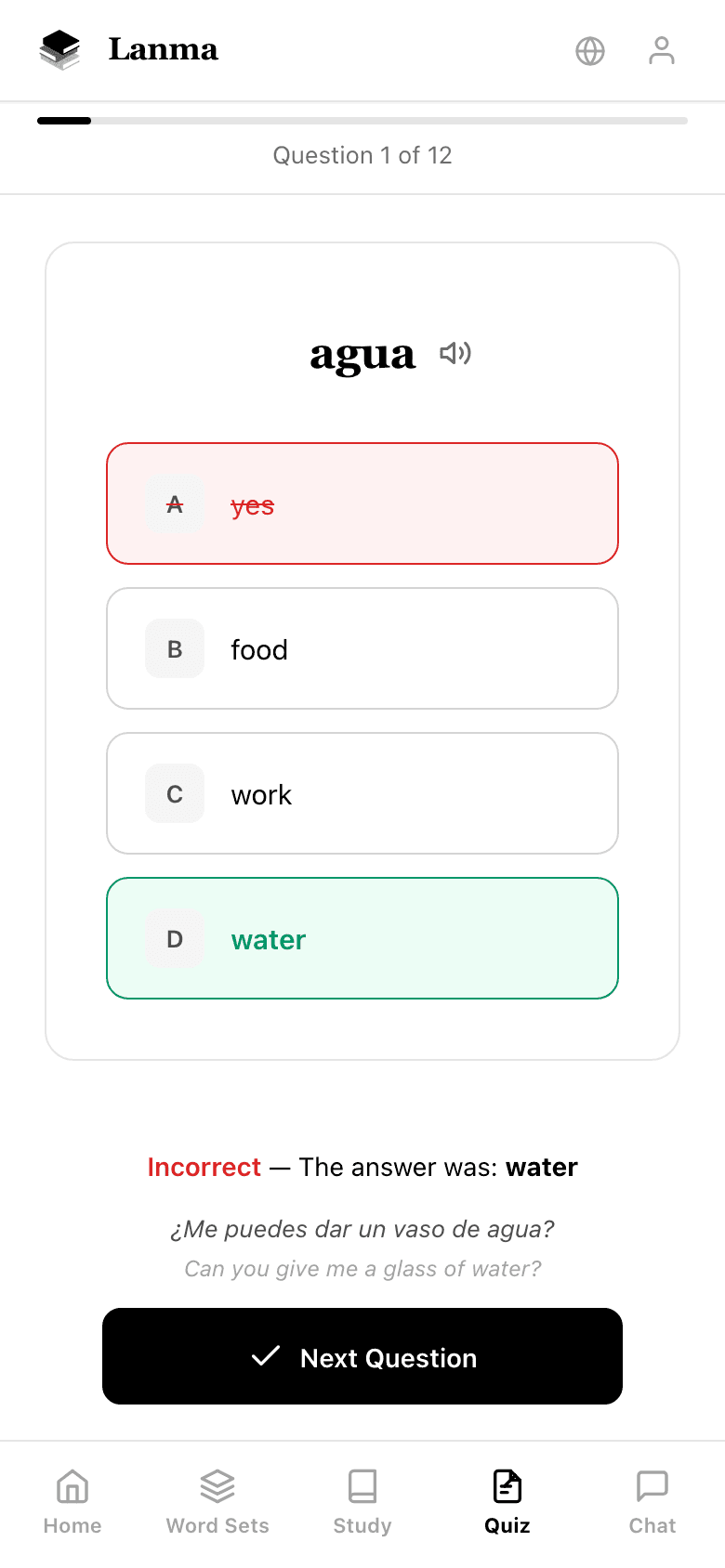The height and width of the screenshot is (1568, 725).
Task: Select the Home icon in bottom navigation
Action: pos(72,1488)
